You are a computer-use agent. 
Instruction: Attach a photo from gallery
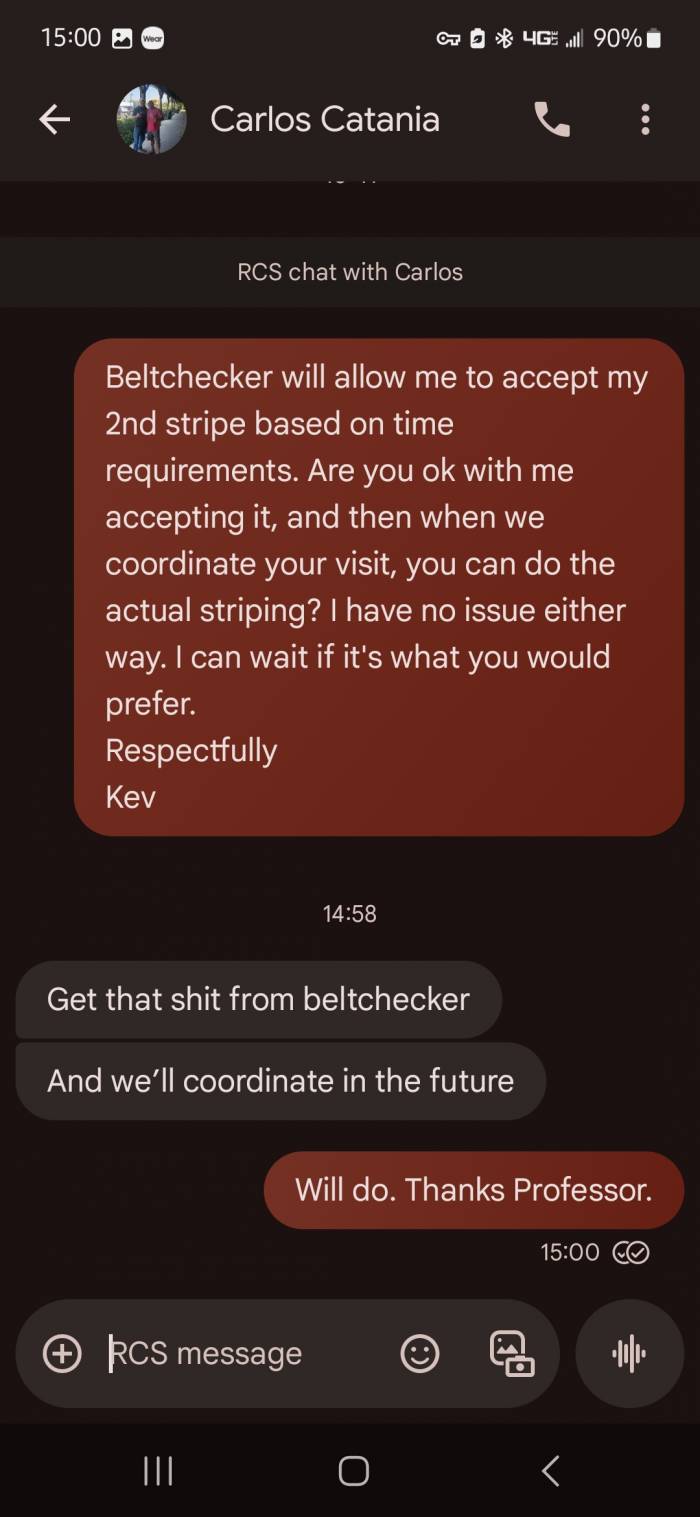click(x=511, y=1354)
